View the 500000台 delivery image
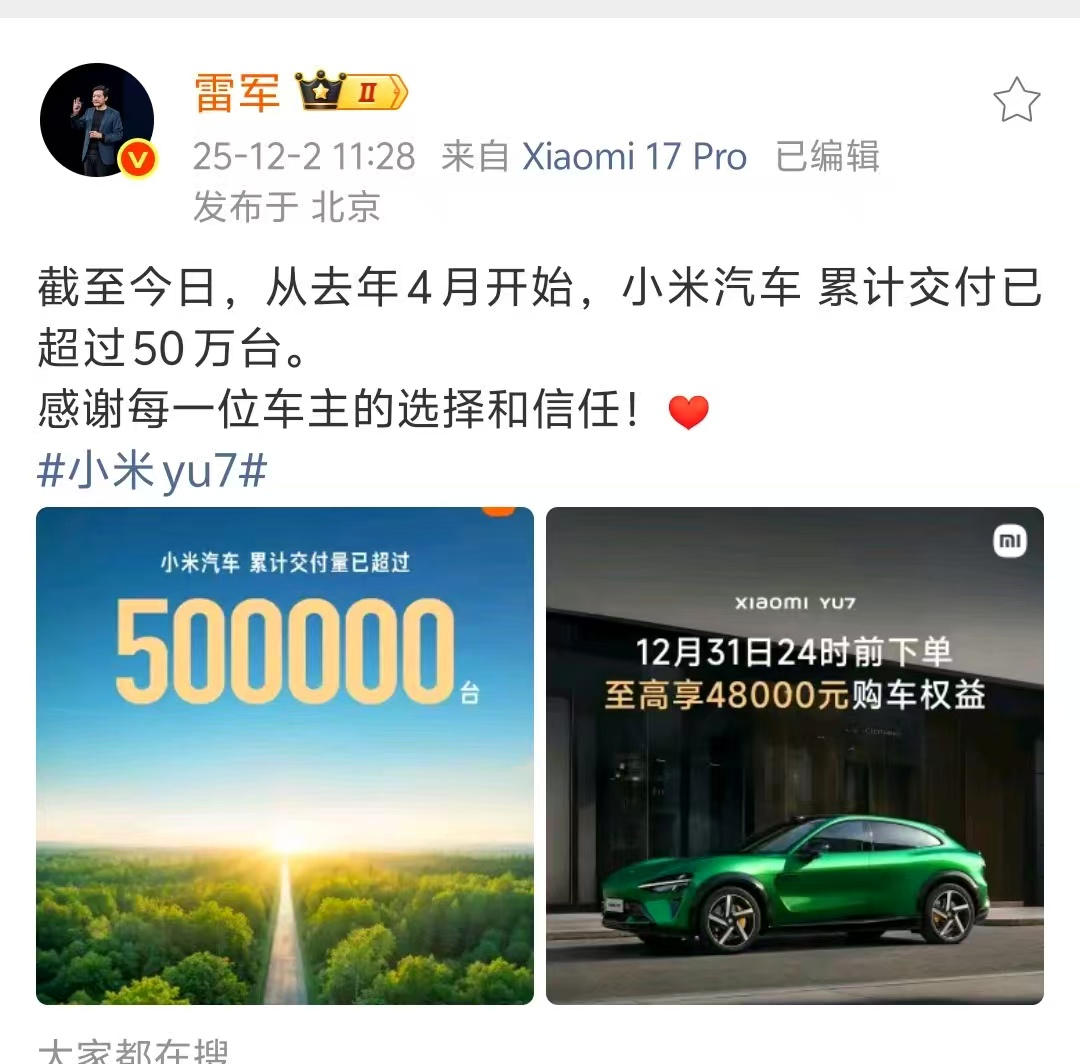The width and height of the screenshot is (1080, 1064). 285,755
